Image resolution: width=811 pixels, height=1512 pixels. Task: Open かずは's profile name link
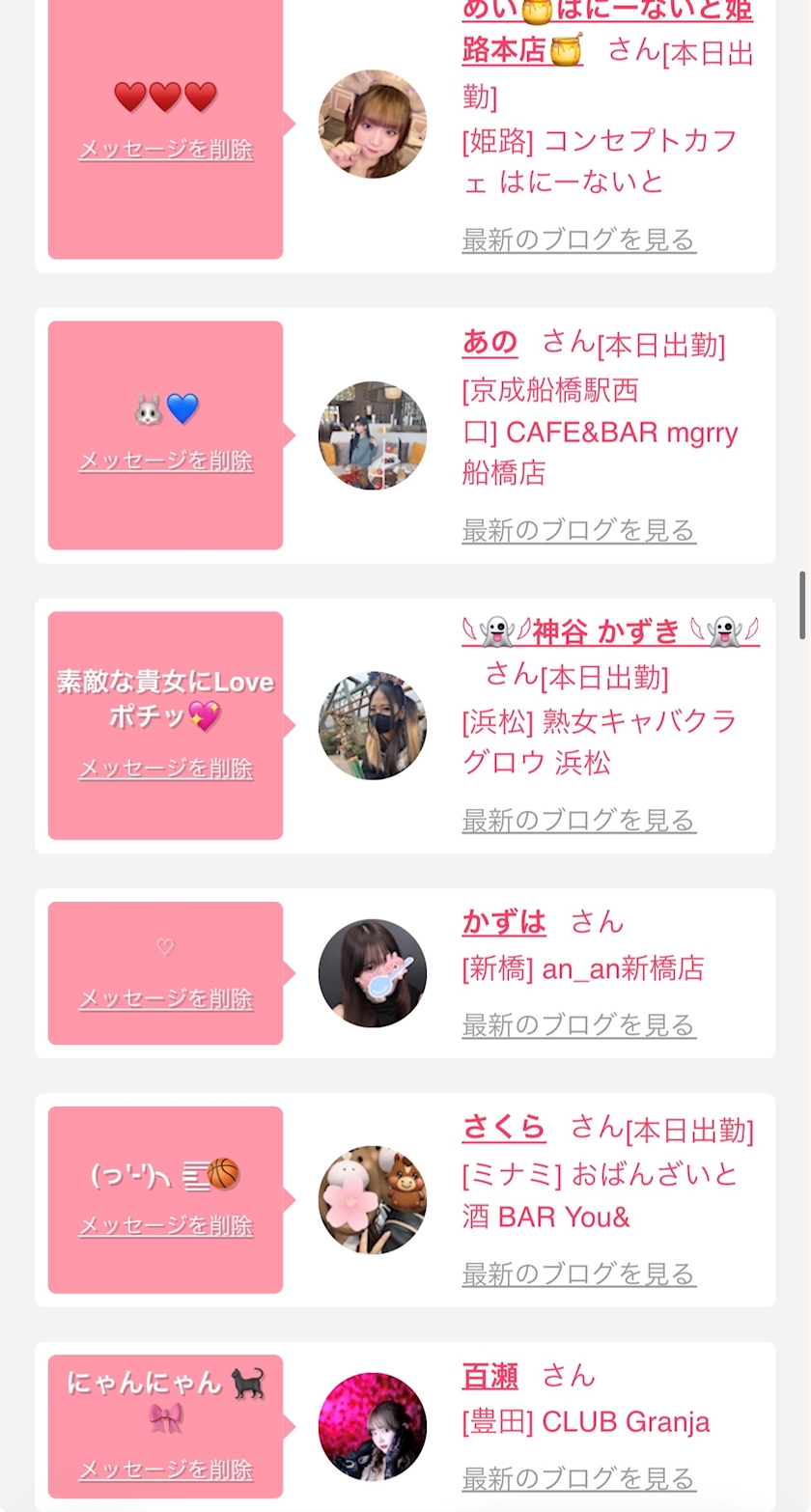click(x=504, y=922)
